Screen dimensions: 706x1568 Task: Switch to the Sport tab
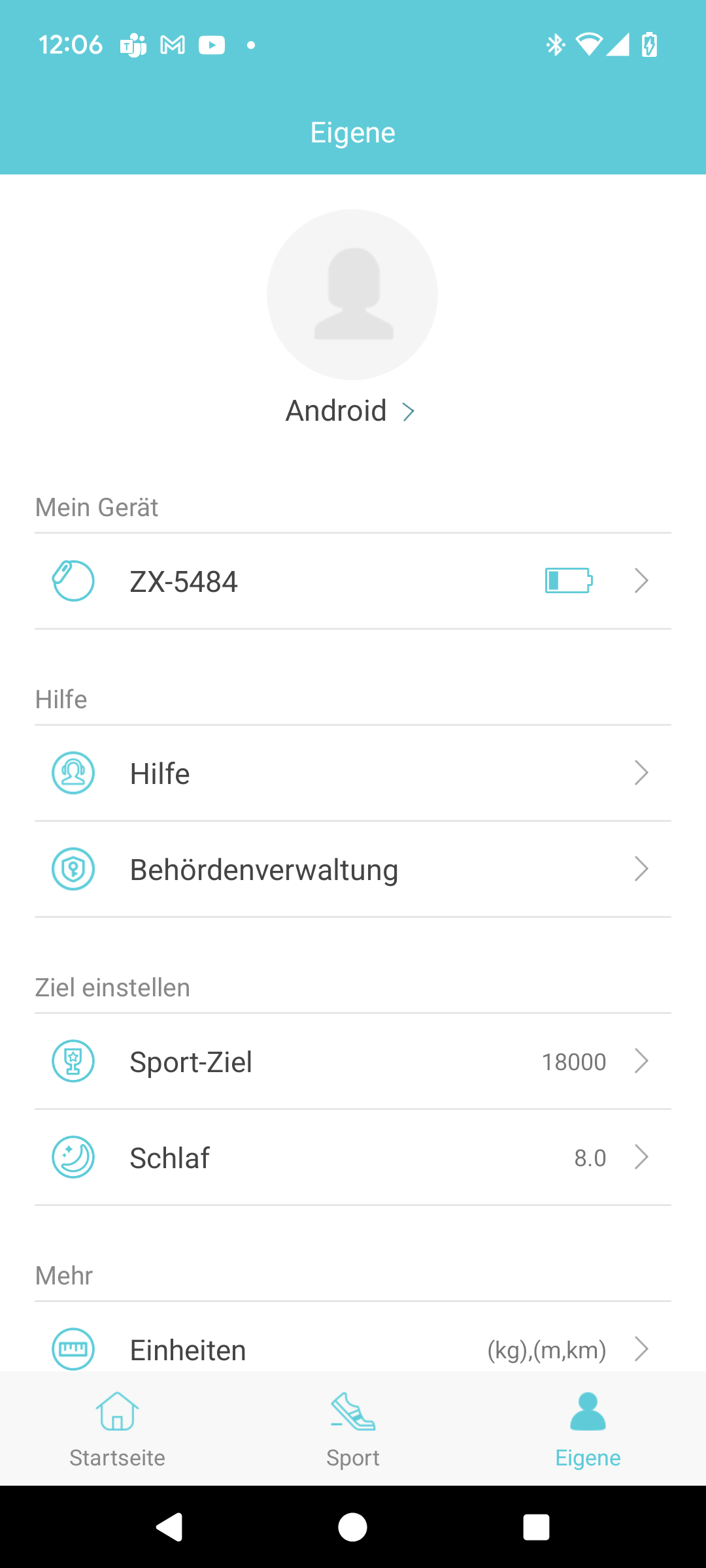coord(353,1429)
